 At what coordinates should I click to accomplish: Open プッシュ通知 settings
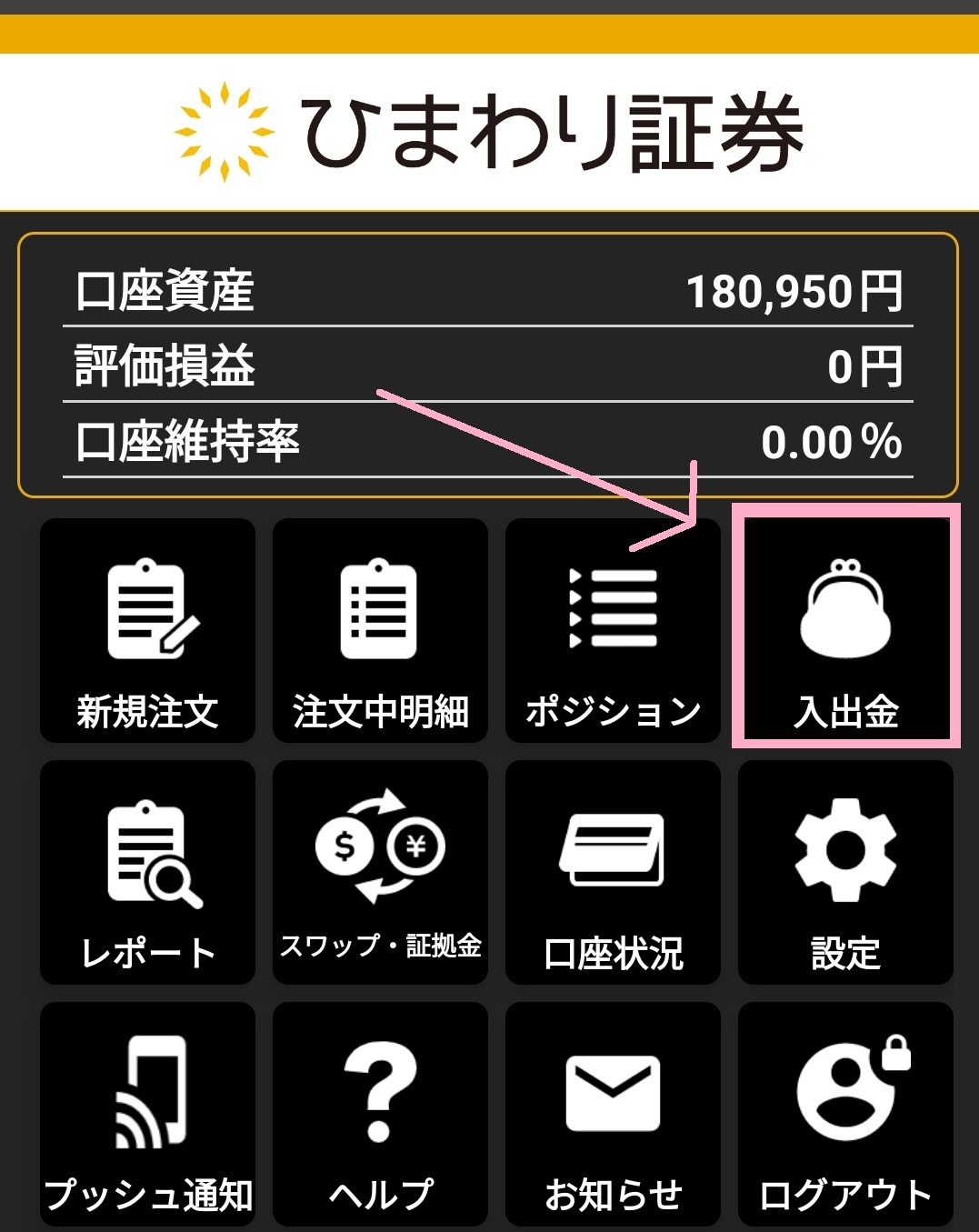tap(147, 1114)
